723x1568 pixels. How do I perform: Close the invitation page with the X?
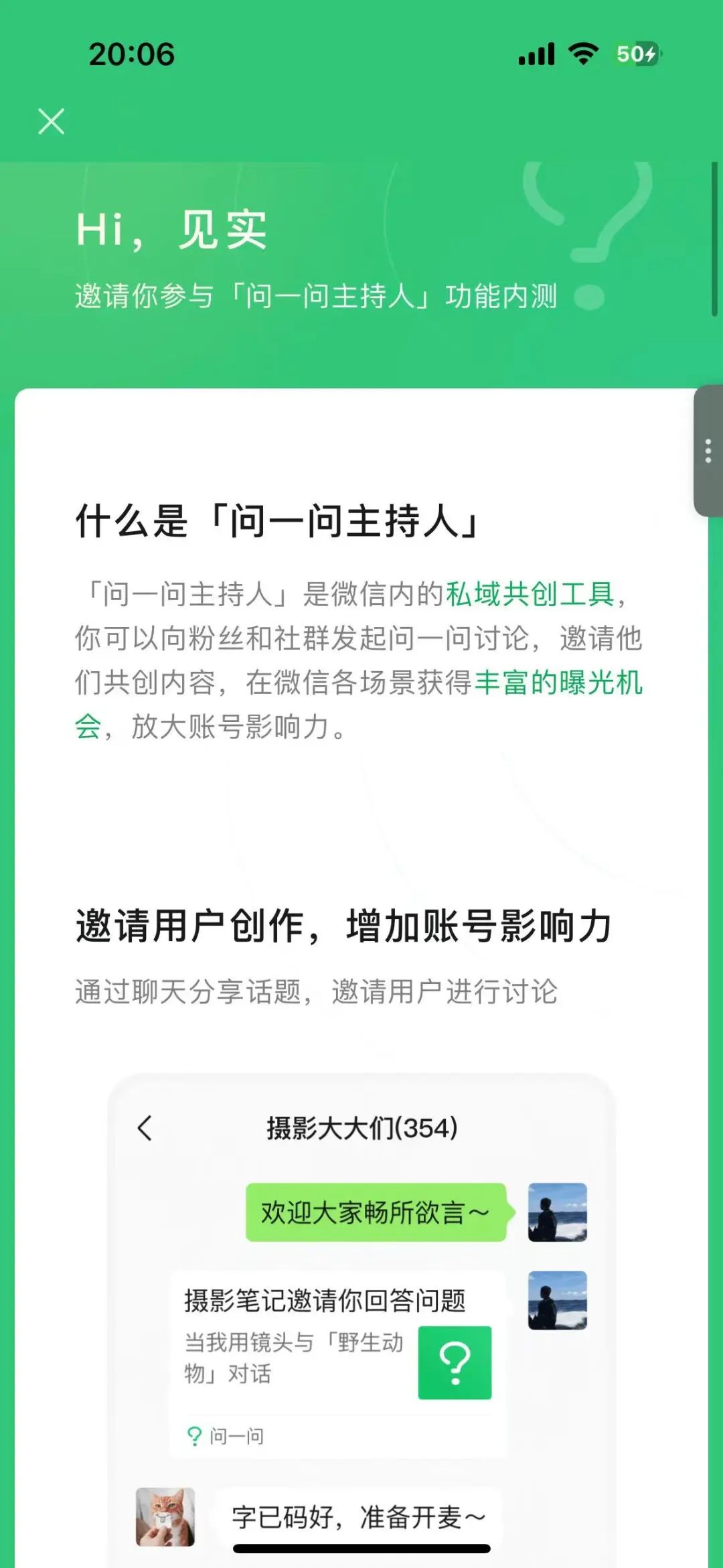pyautogui.click(x=52, y=122)
